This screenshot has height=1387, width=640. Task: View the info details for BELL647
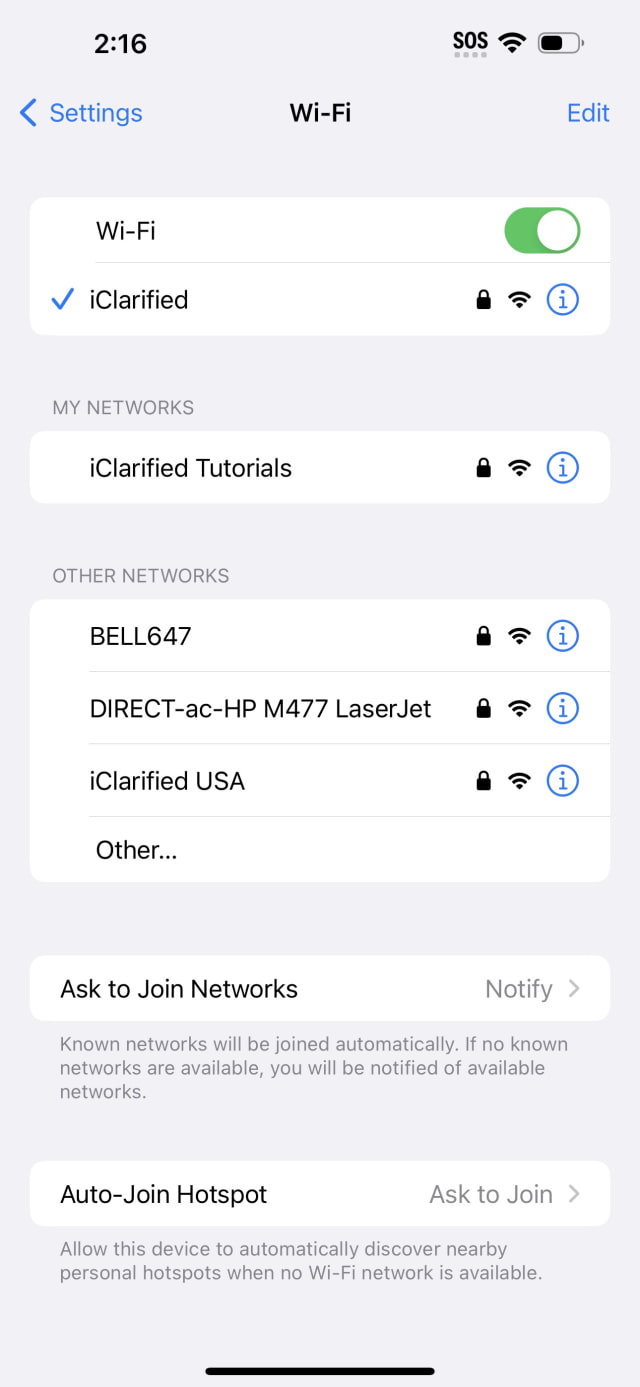pos(563,635)
